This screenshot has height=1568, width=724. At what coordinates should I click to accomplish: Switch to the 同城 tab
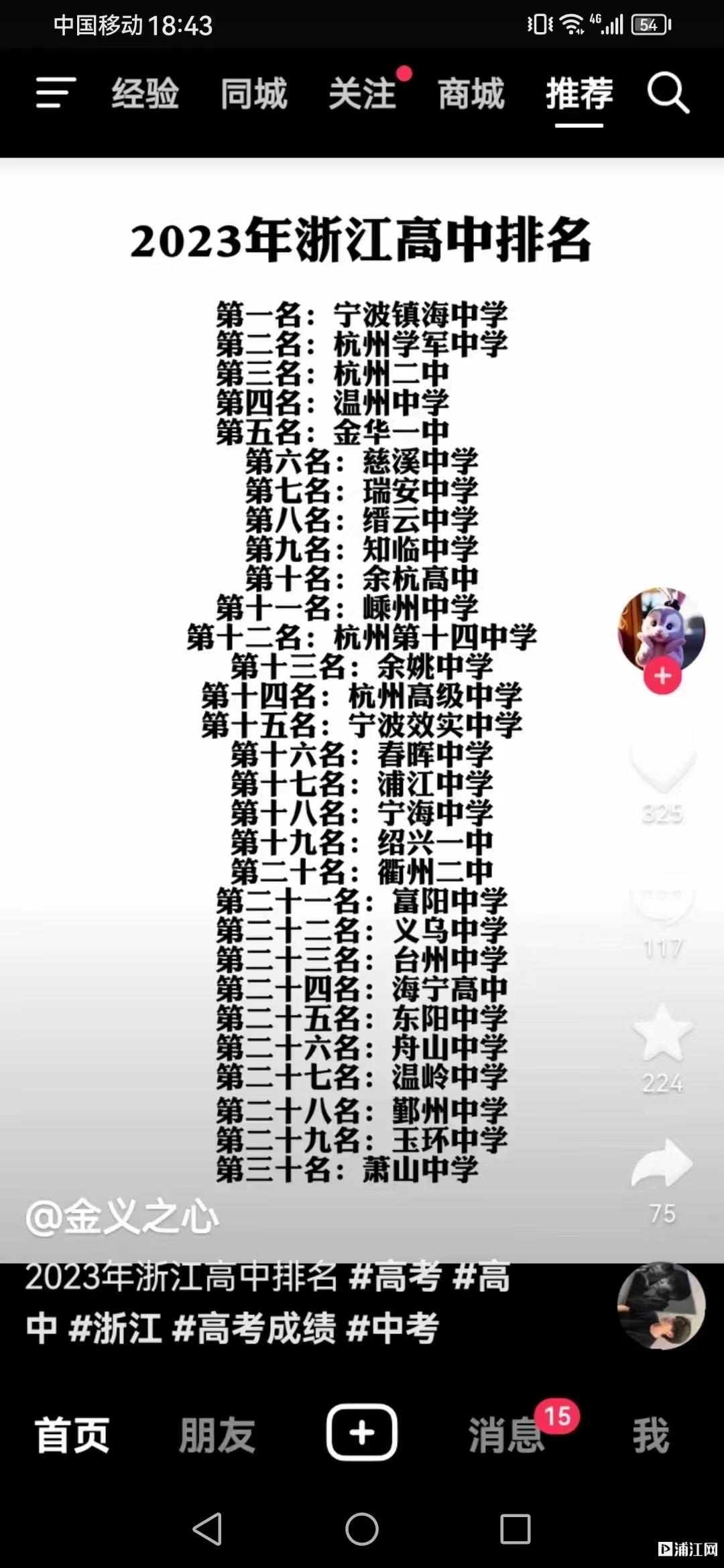pos(254,93)
